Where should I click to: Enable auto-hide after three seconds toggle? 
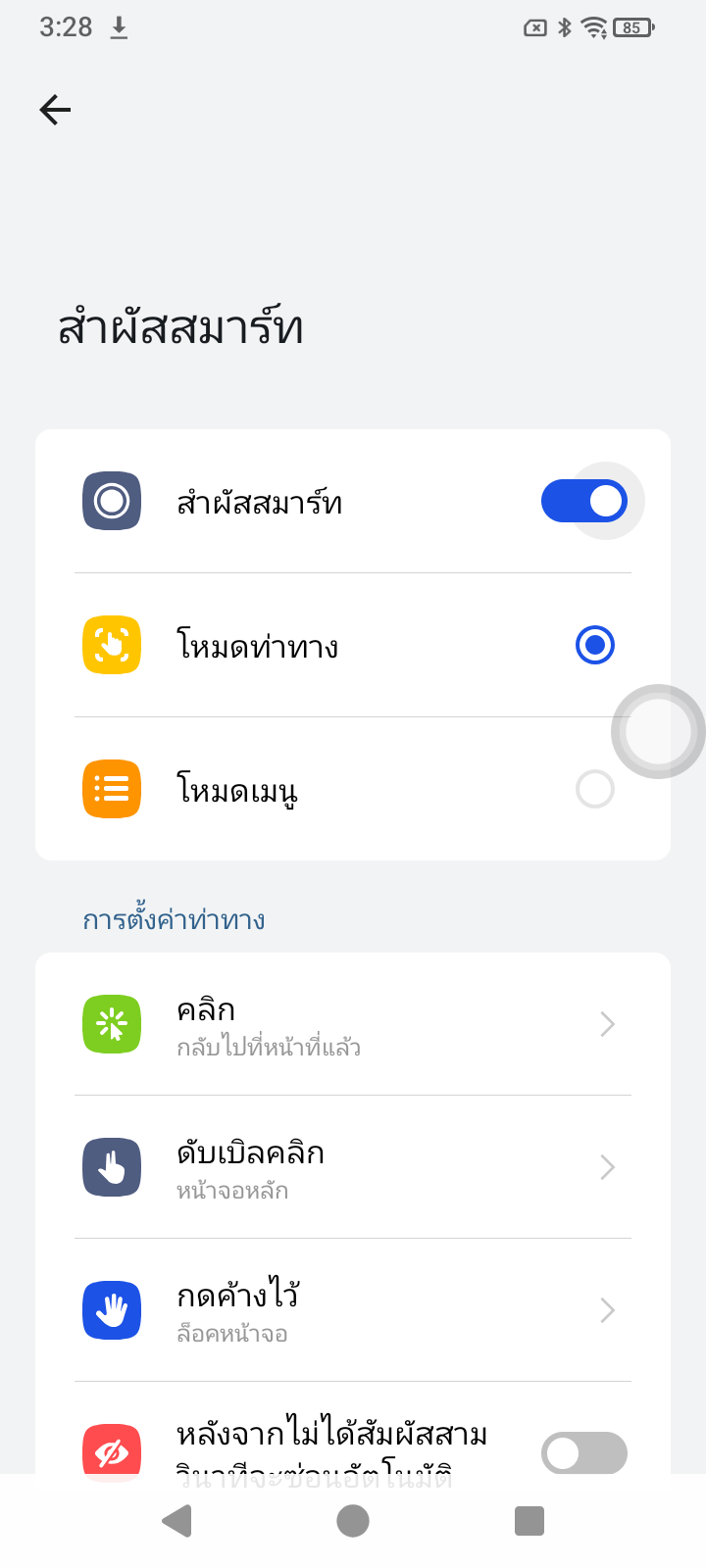(584, 1452)
